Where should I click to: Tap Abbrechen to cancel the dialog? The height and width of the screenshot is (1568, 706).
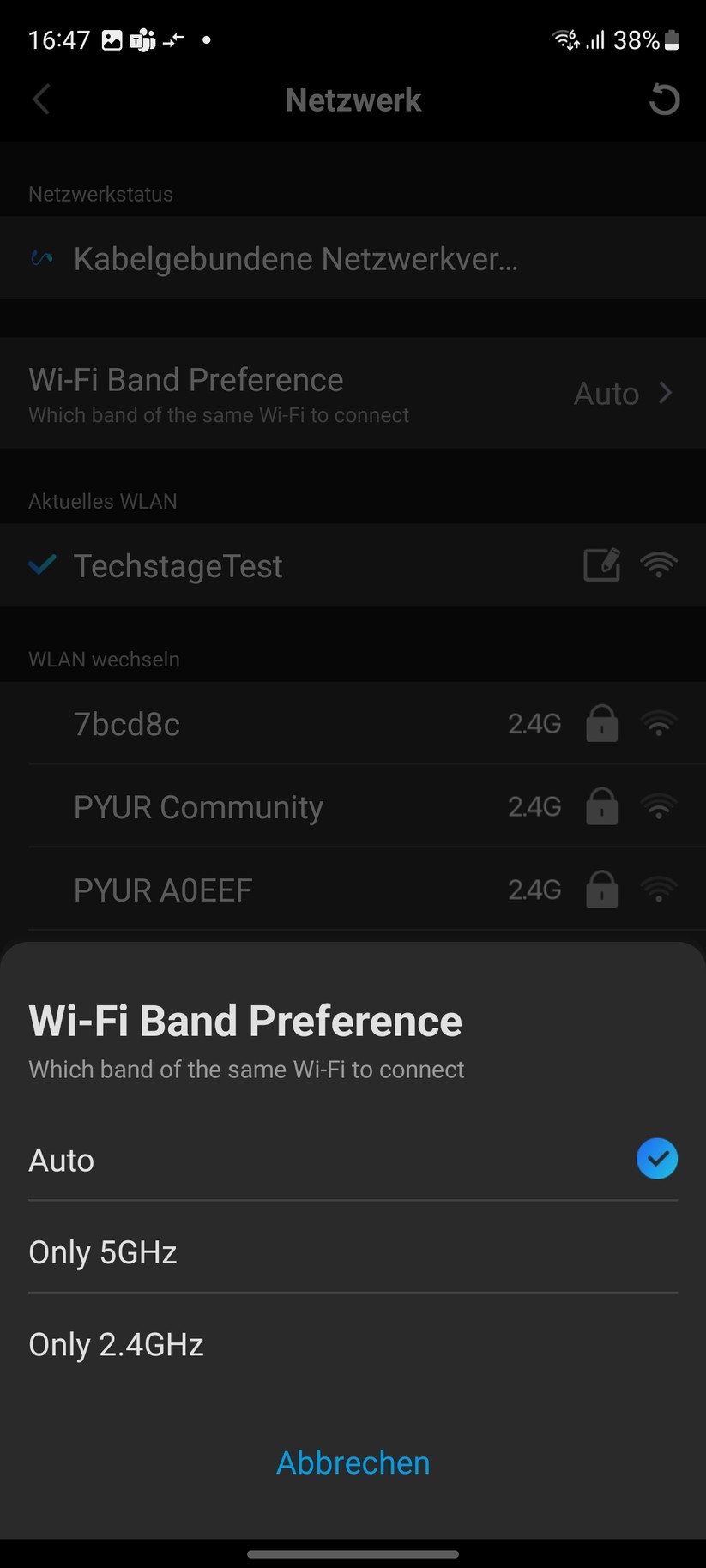(x=353, y=1462)
